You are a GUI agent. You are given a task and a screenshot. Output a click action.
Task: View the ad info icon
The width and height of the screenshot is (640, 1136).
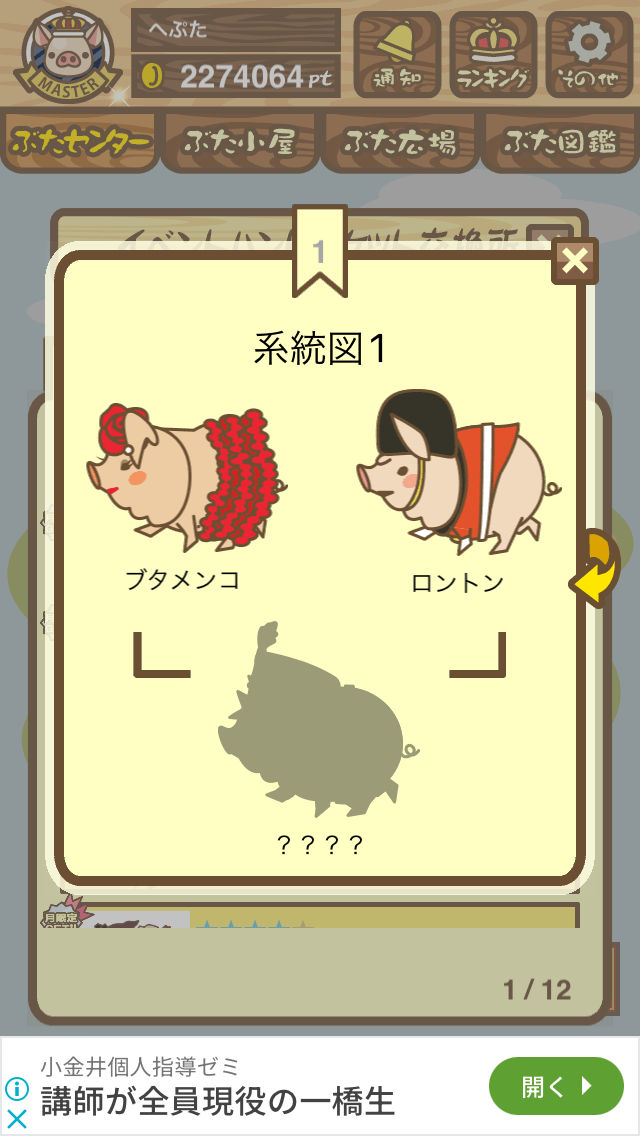(x=17, y=1089)
